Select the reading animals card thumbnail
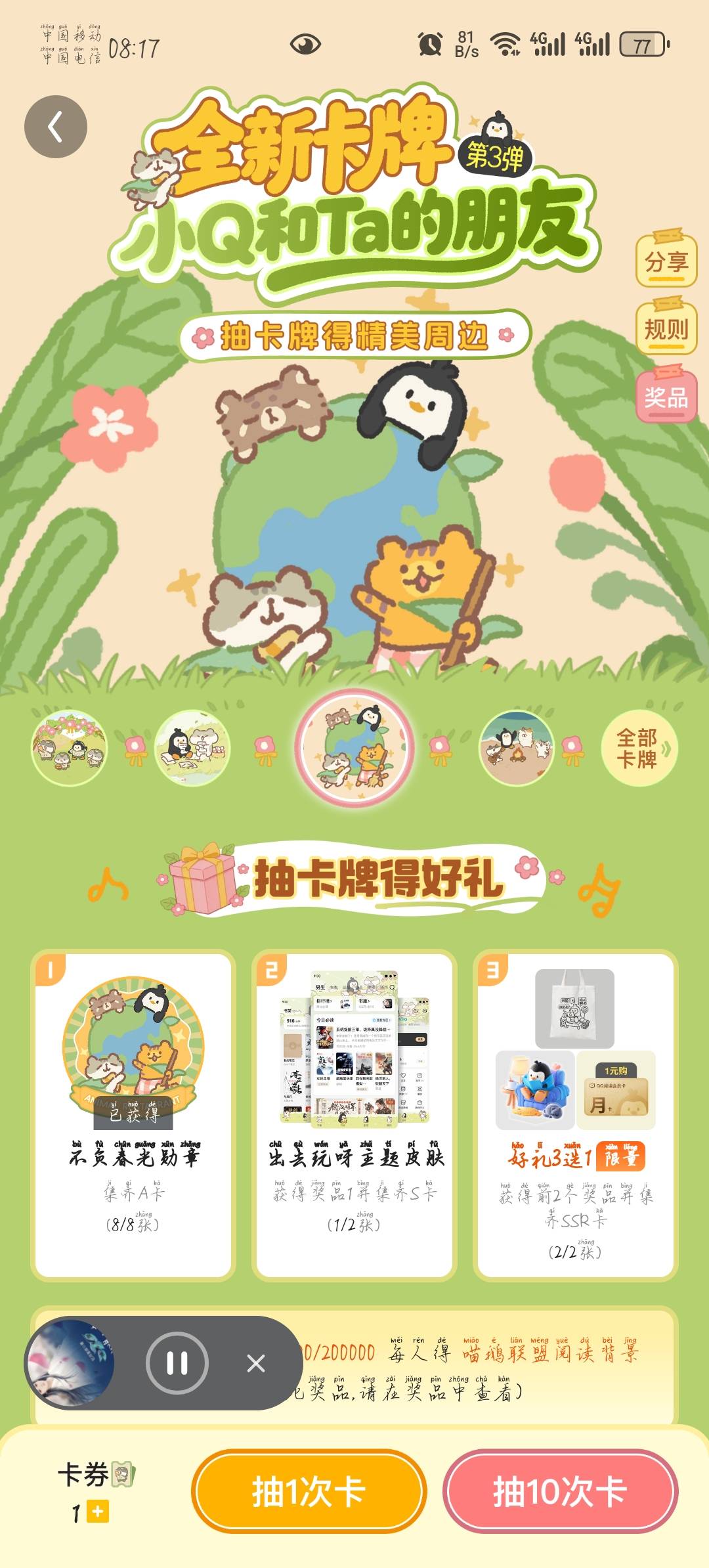Image resolution: width=709 pixels, height=1568 pixels. [193, 748]
